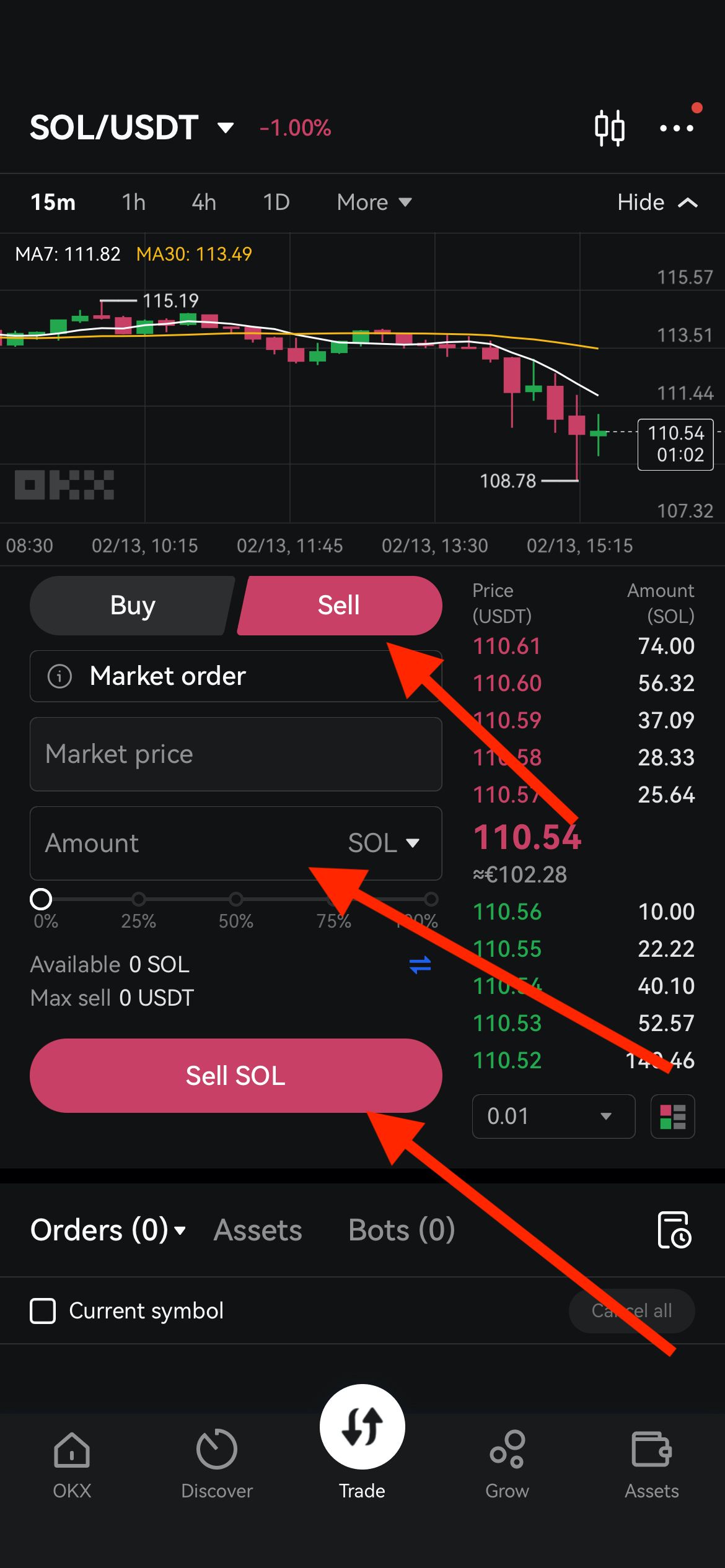
Task: Expand the More intervals dropdown
Action: tap(374, 203)
